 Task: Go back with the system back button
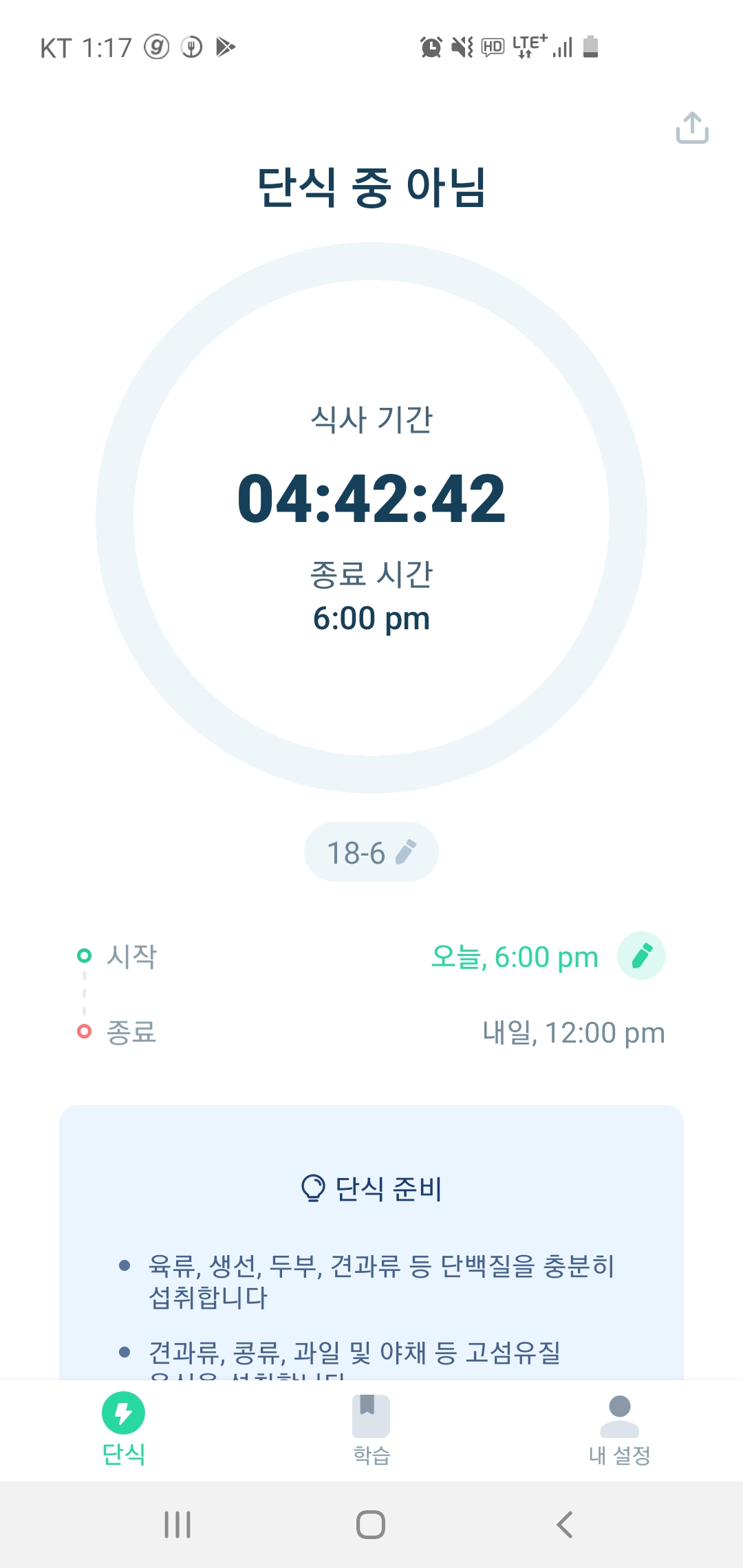[x=565, y=1525]
